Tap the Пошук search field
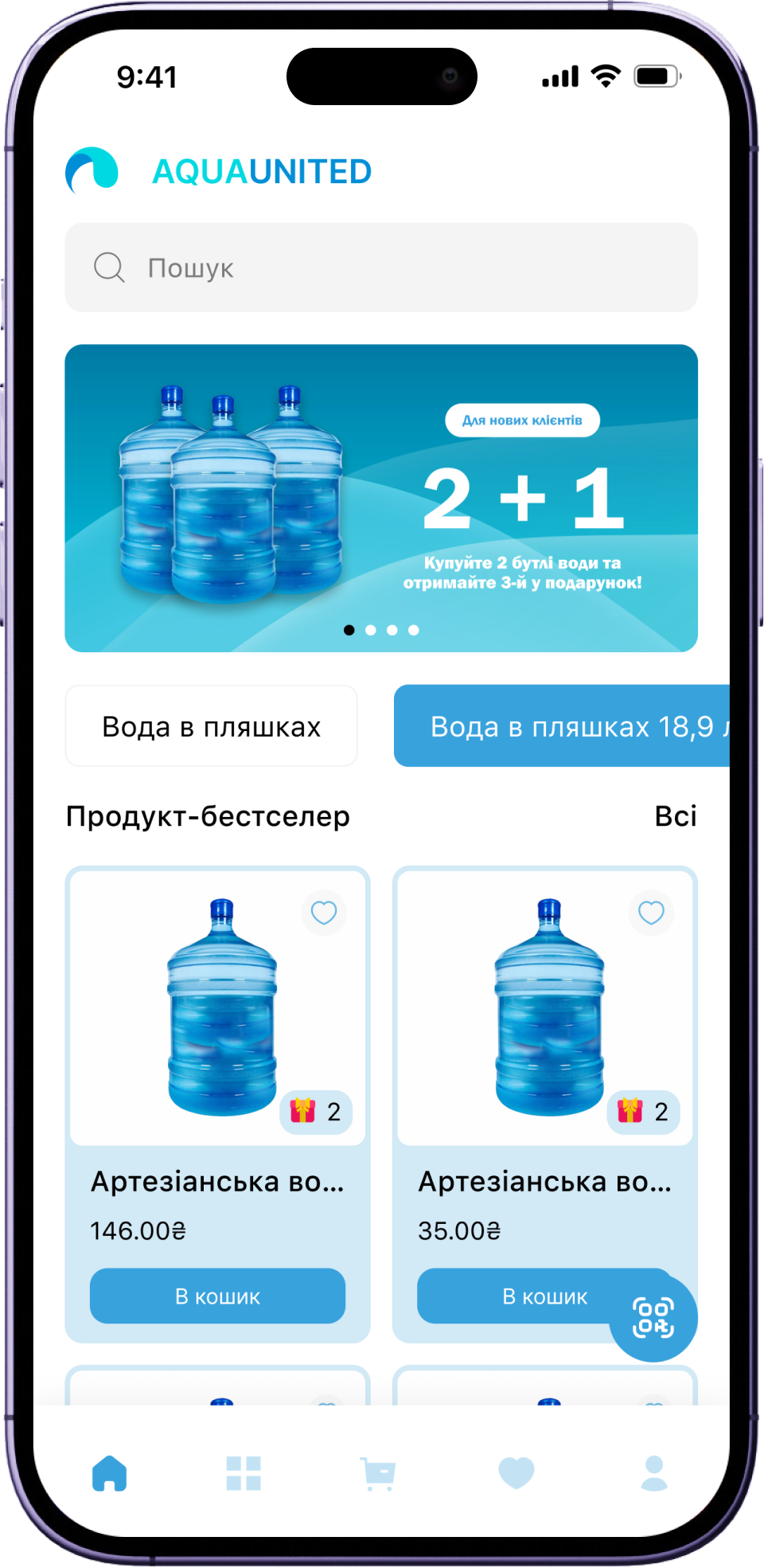 380,268
